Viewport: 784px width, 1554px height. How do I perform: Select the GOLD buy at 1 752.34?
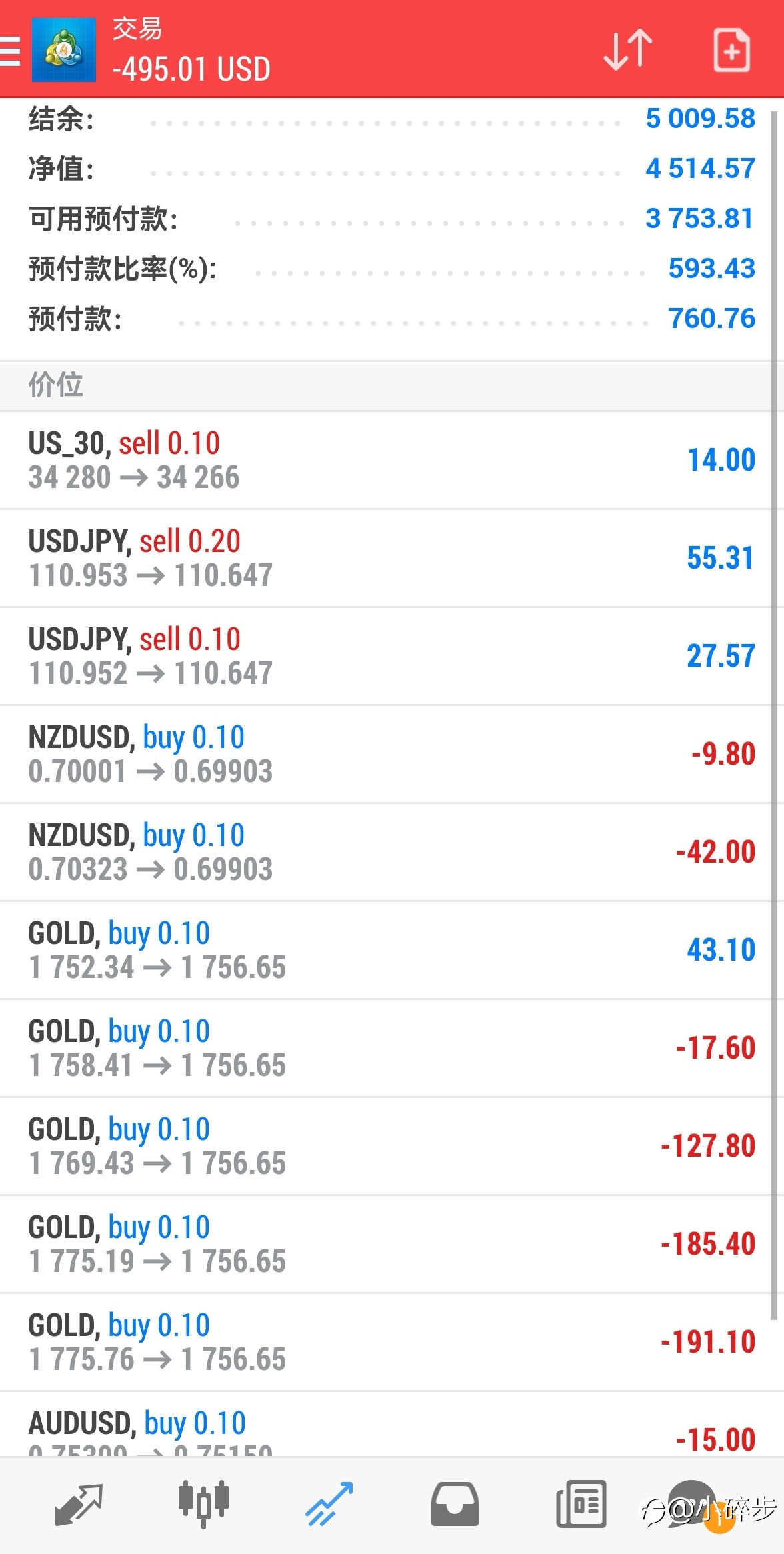coord(392,950)
